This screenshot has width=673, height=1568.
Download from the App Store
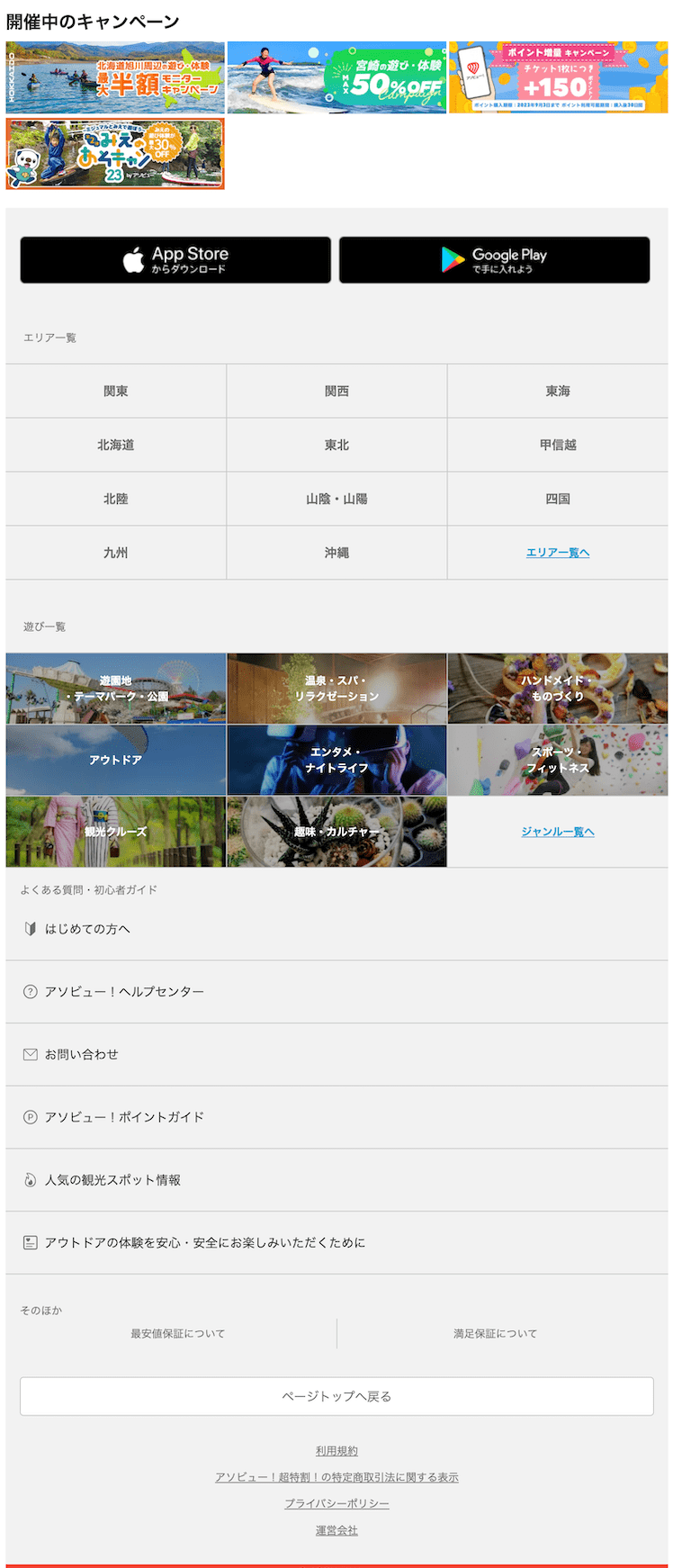tap(175, 260)
